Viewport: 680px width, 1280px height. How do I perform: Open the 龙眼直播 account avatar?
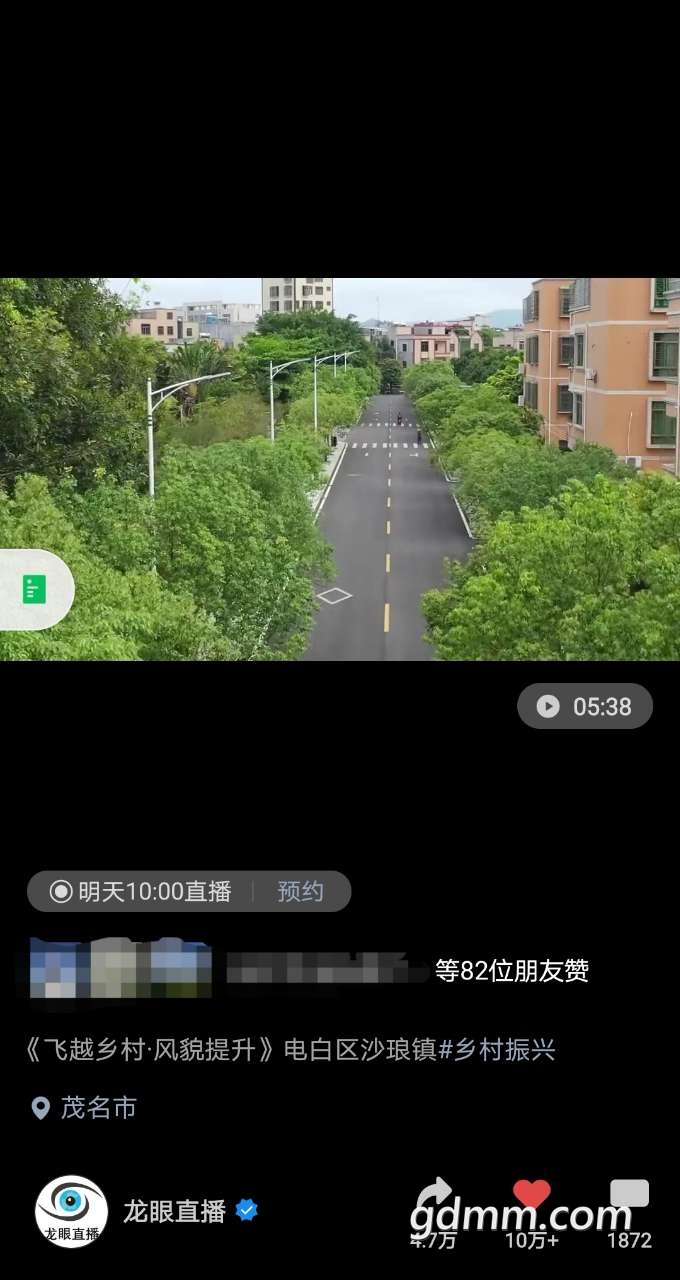click(71, 1211)
